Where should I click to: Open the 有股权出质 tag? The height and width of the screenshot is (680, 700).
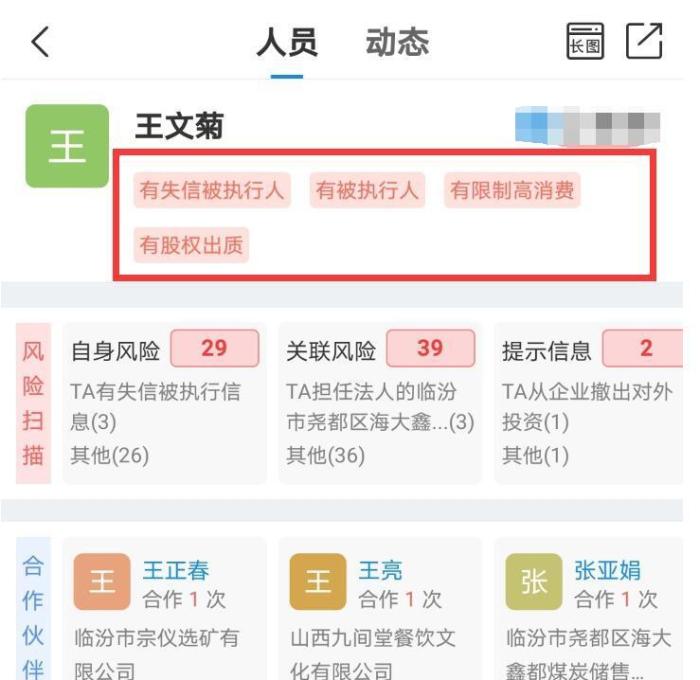191,244
